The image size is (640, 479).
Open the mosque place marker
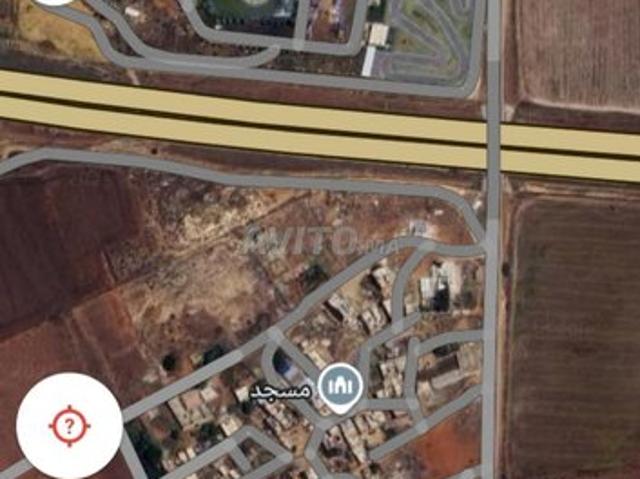[x=339, y=386]
